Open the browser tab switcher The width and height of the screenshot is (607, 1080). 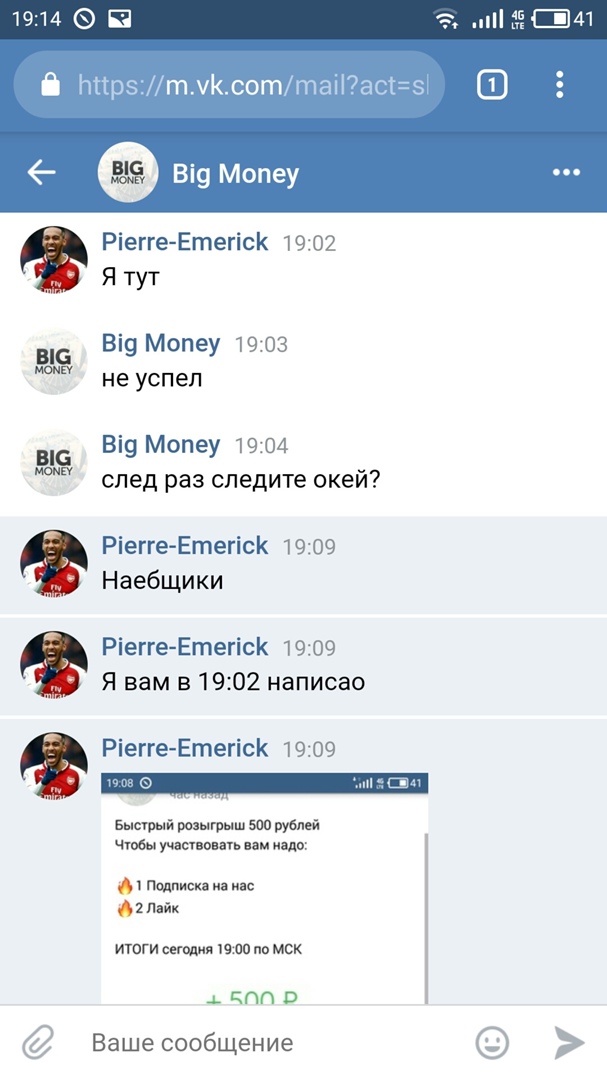(x=491, y=85)
